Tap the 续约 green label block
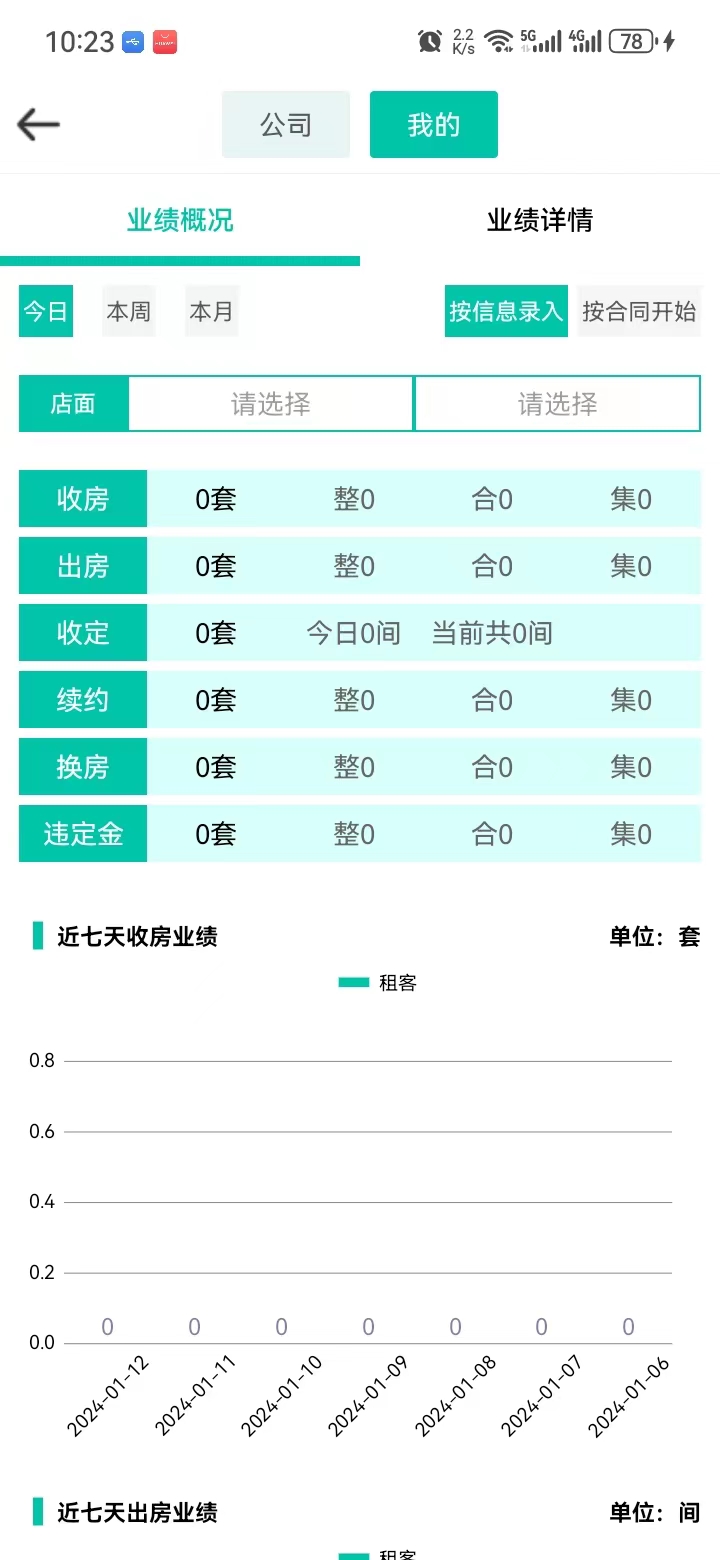The width and height of the screenshot is (720, 1560). [83, 699]
